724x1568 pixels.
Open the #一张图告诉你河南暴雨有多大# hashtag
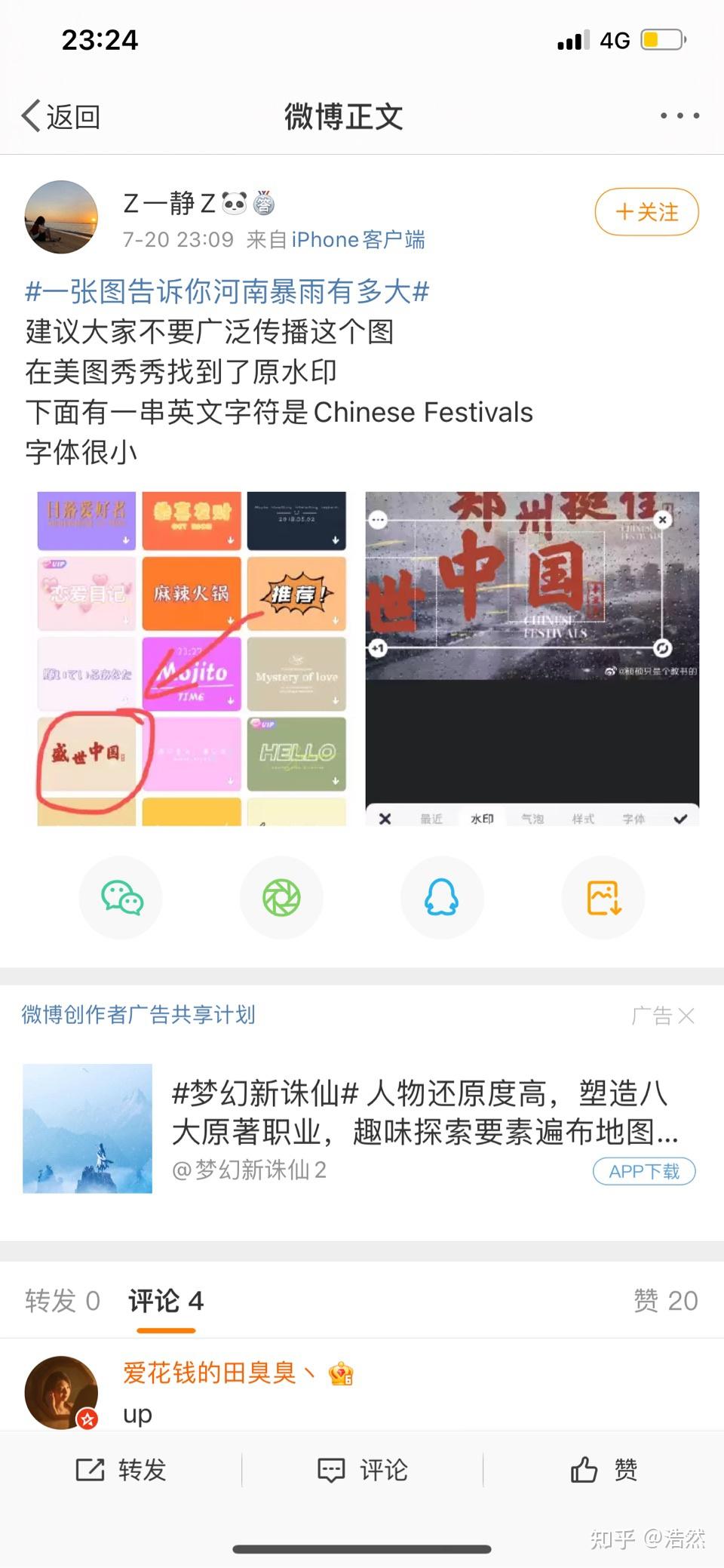pyautogui.click(x=227, y=291)
